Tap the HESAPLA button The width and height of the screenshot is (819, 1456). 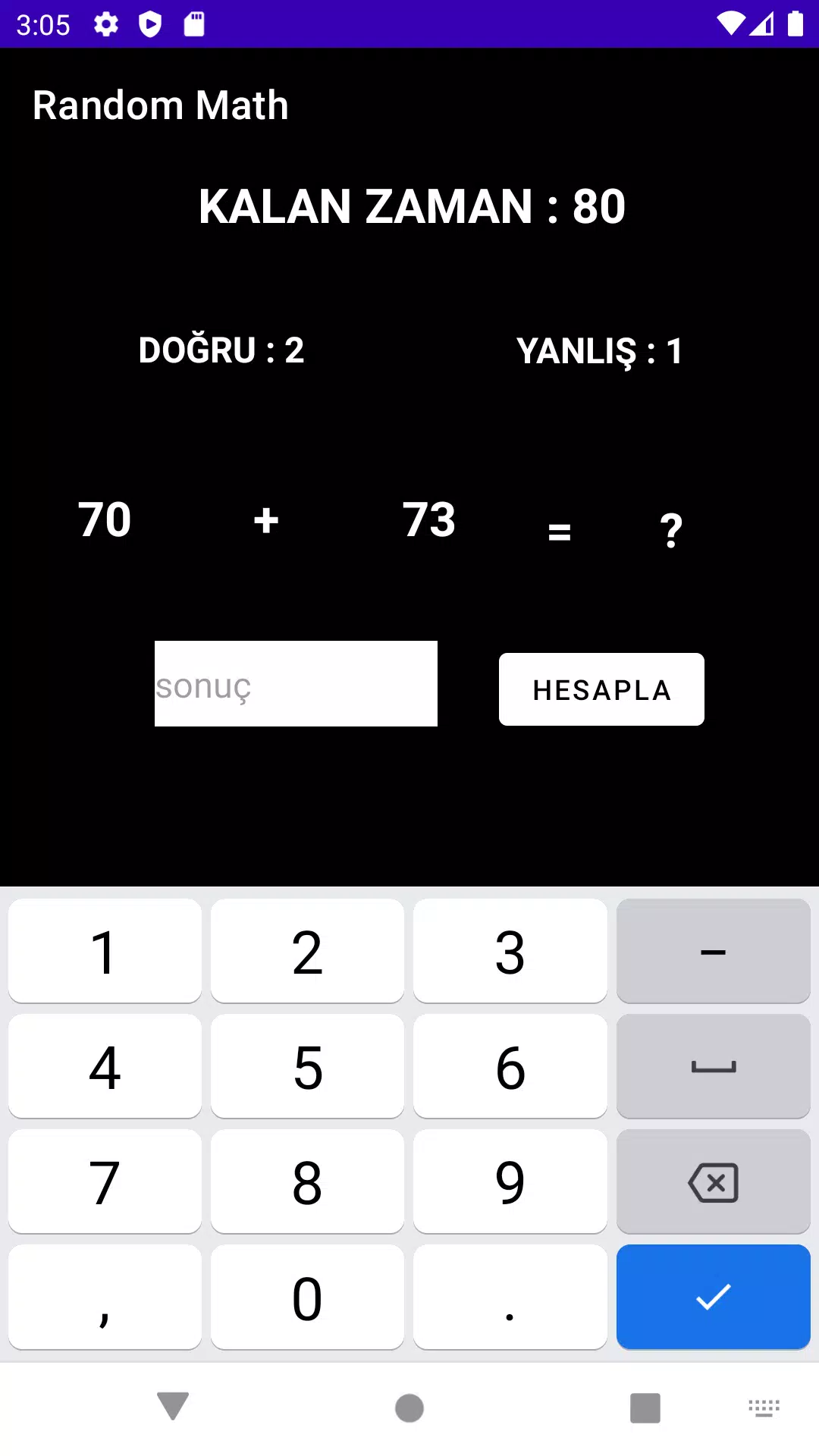[601, 689]
